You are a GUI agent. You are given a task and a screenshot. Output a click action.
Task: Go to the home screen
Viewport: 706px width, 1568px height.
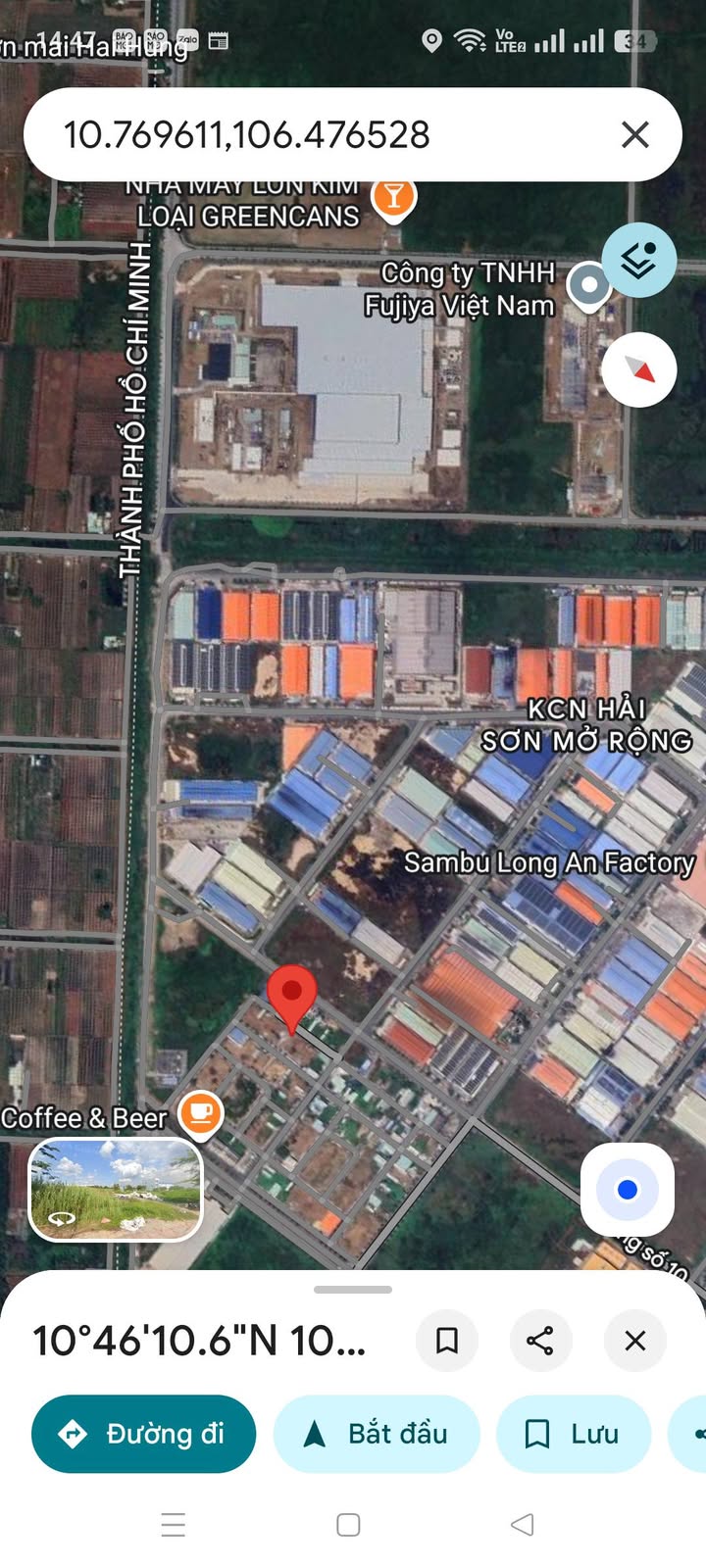[348, 1524]
